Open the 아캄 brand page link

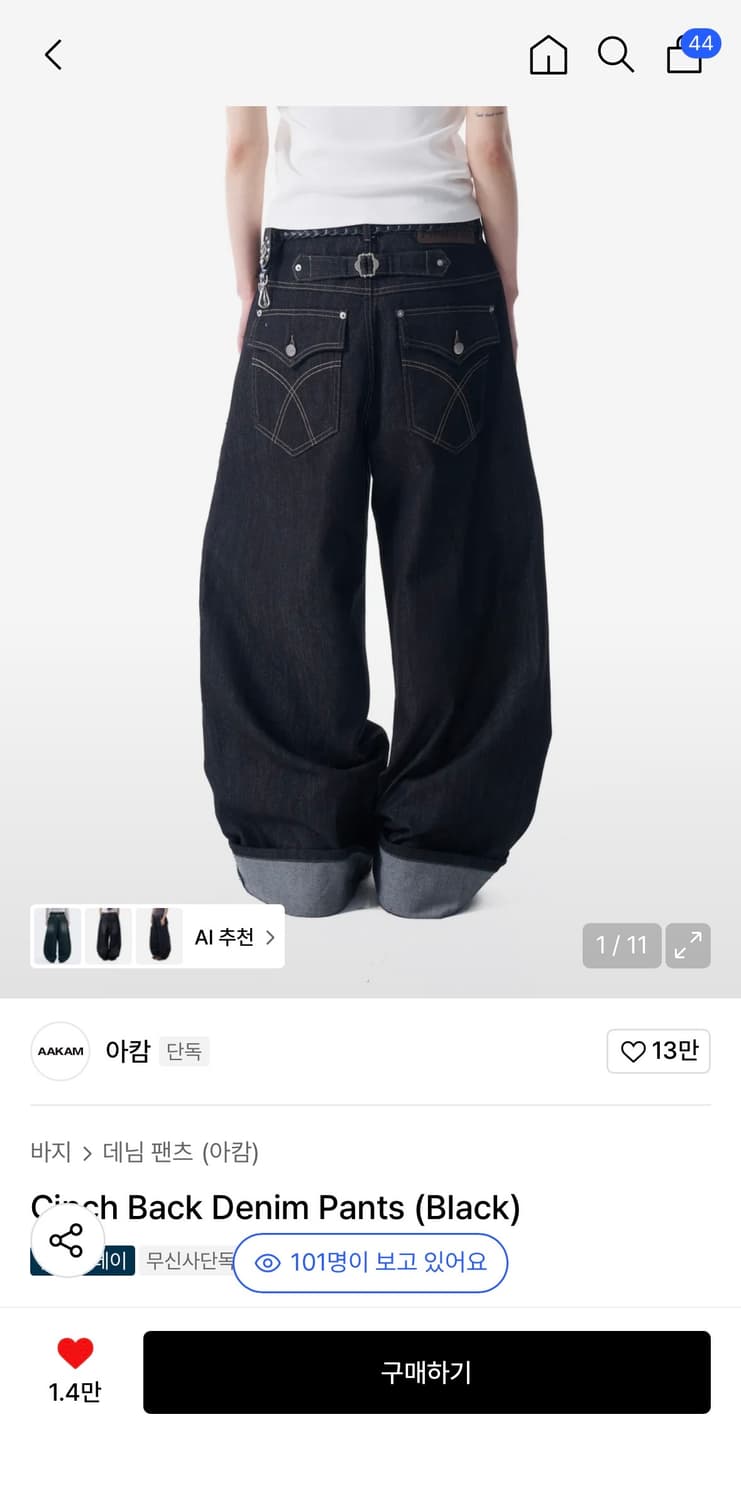pos(129,1051)
